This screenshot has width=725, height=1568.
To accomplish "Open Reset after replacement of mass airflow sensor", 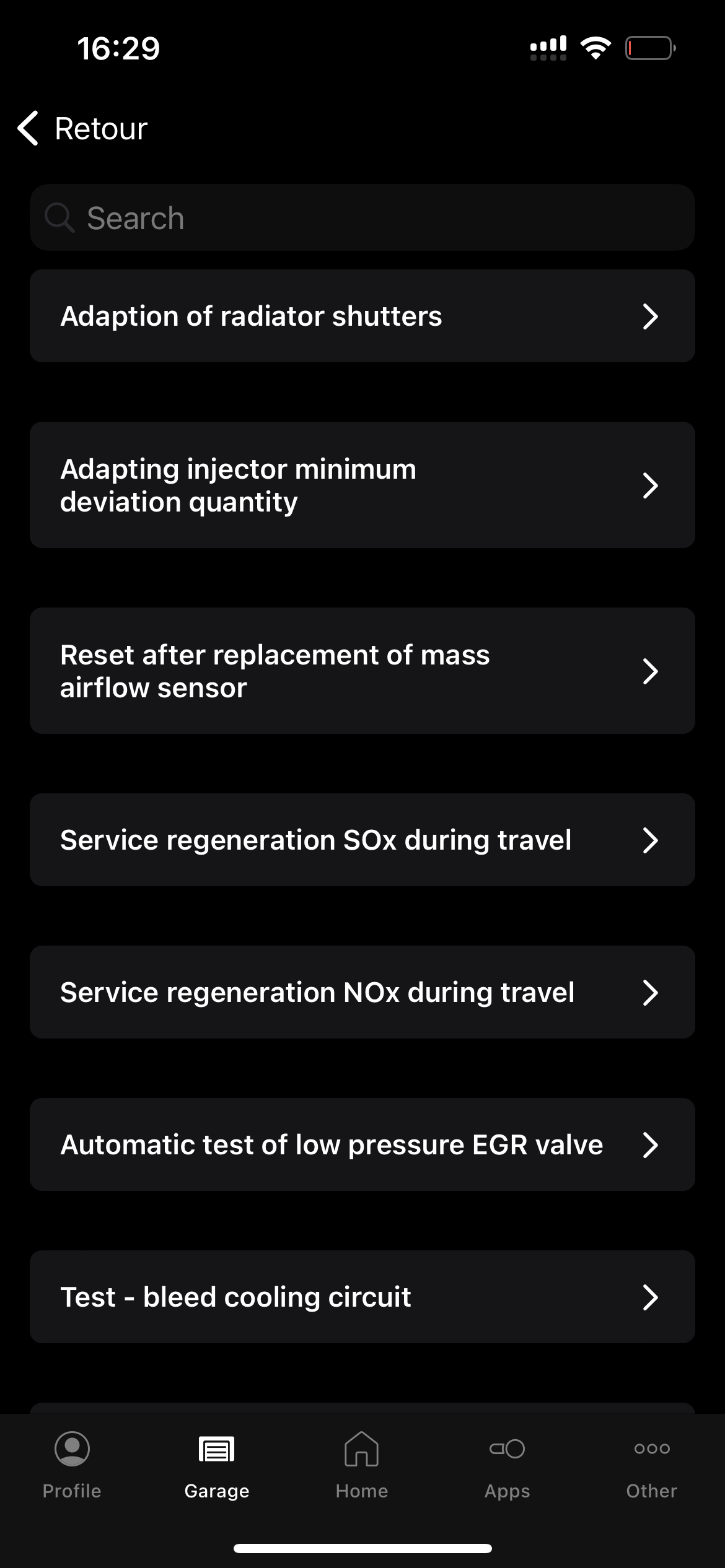I will (362, 671).
